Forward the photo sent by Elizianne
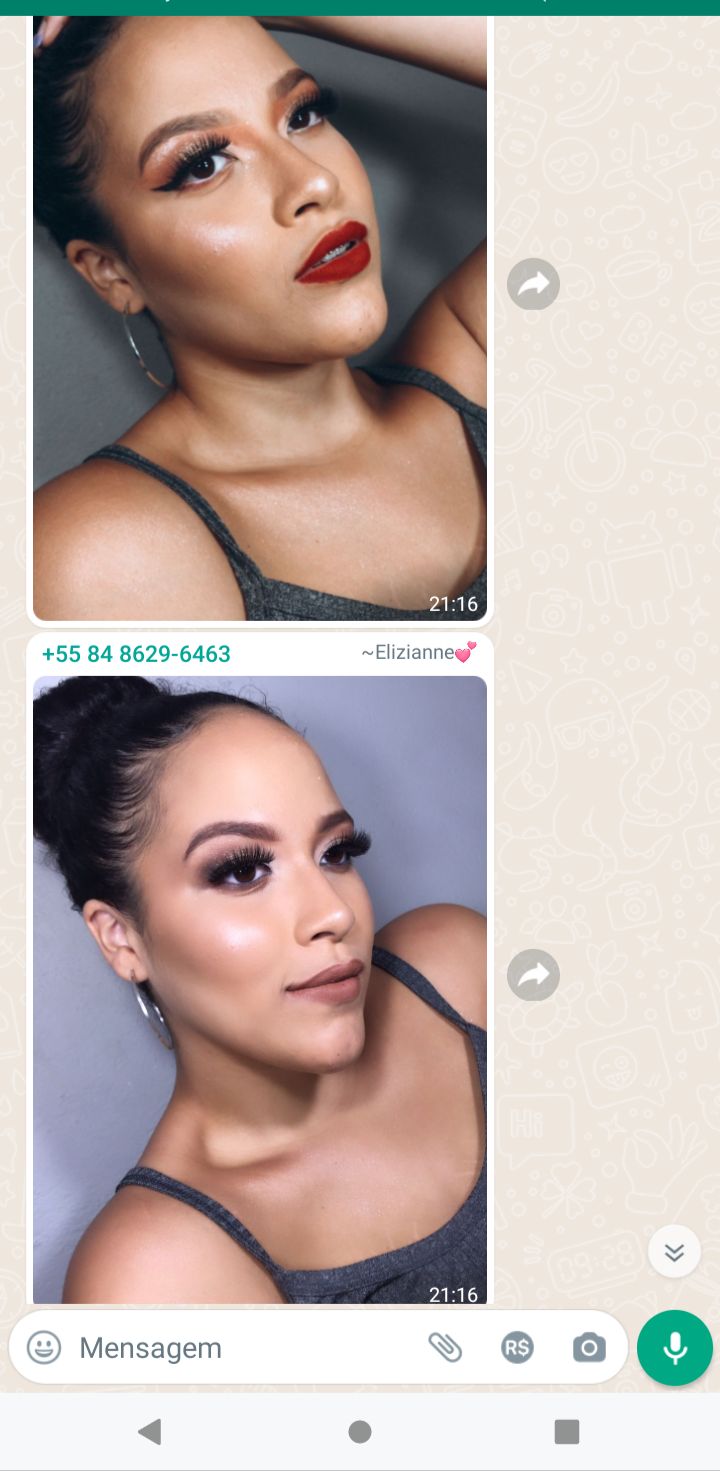720x1471 pixels. (x=533, y=975)
